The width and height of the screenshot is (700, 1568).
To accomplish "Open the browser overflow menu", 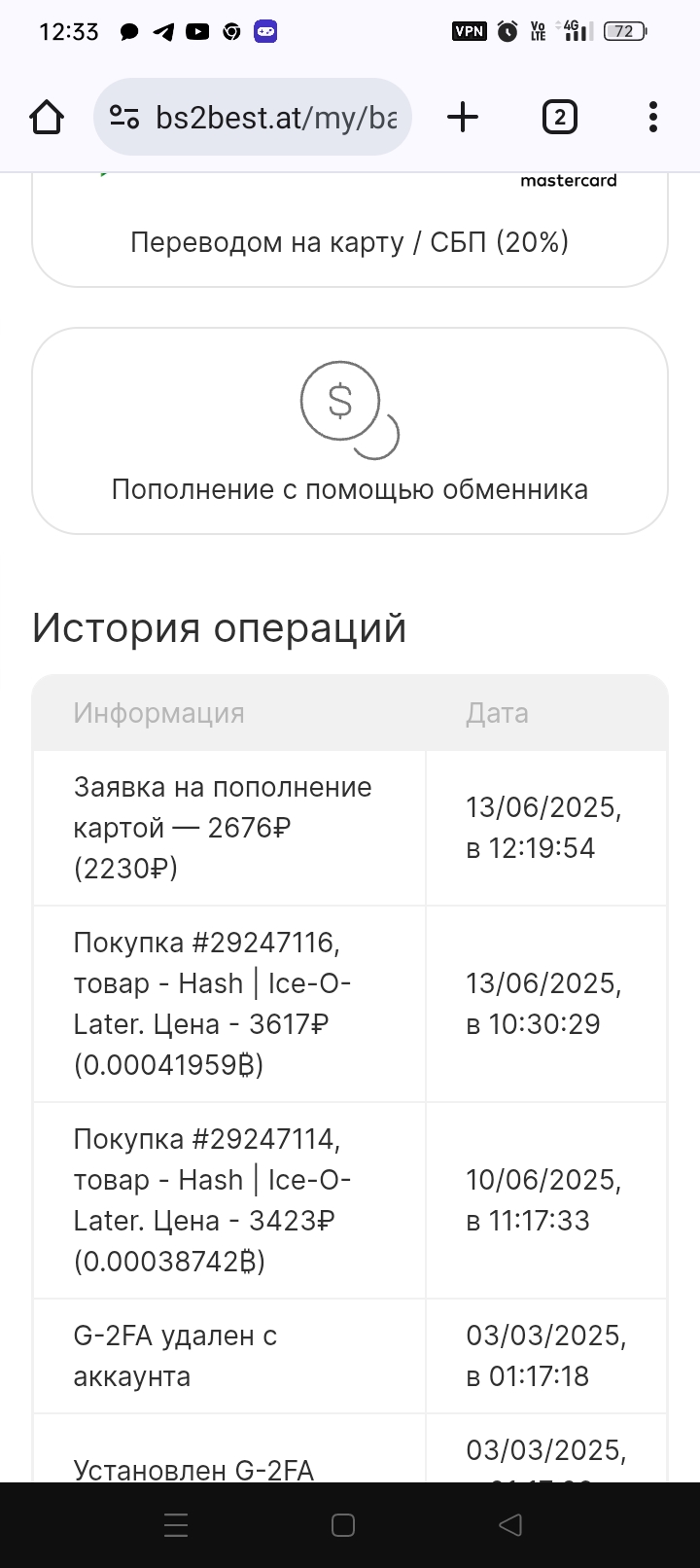I will (652, 118).
